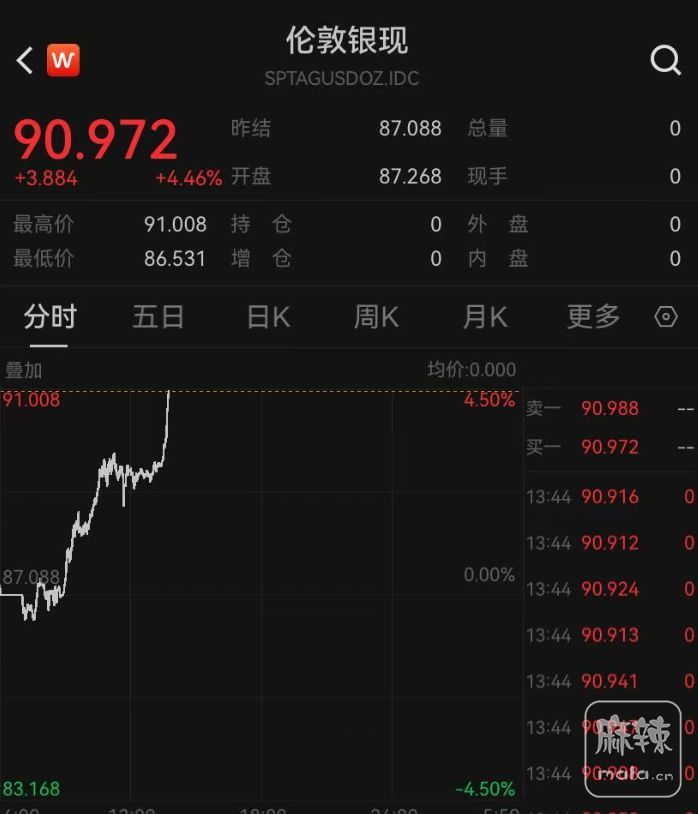Switch to the 分时 chart tab

point(50,318)
